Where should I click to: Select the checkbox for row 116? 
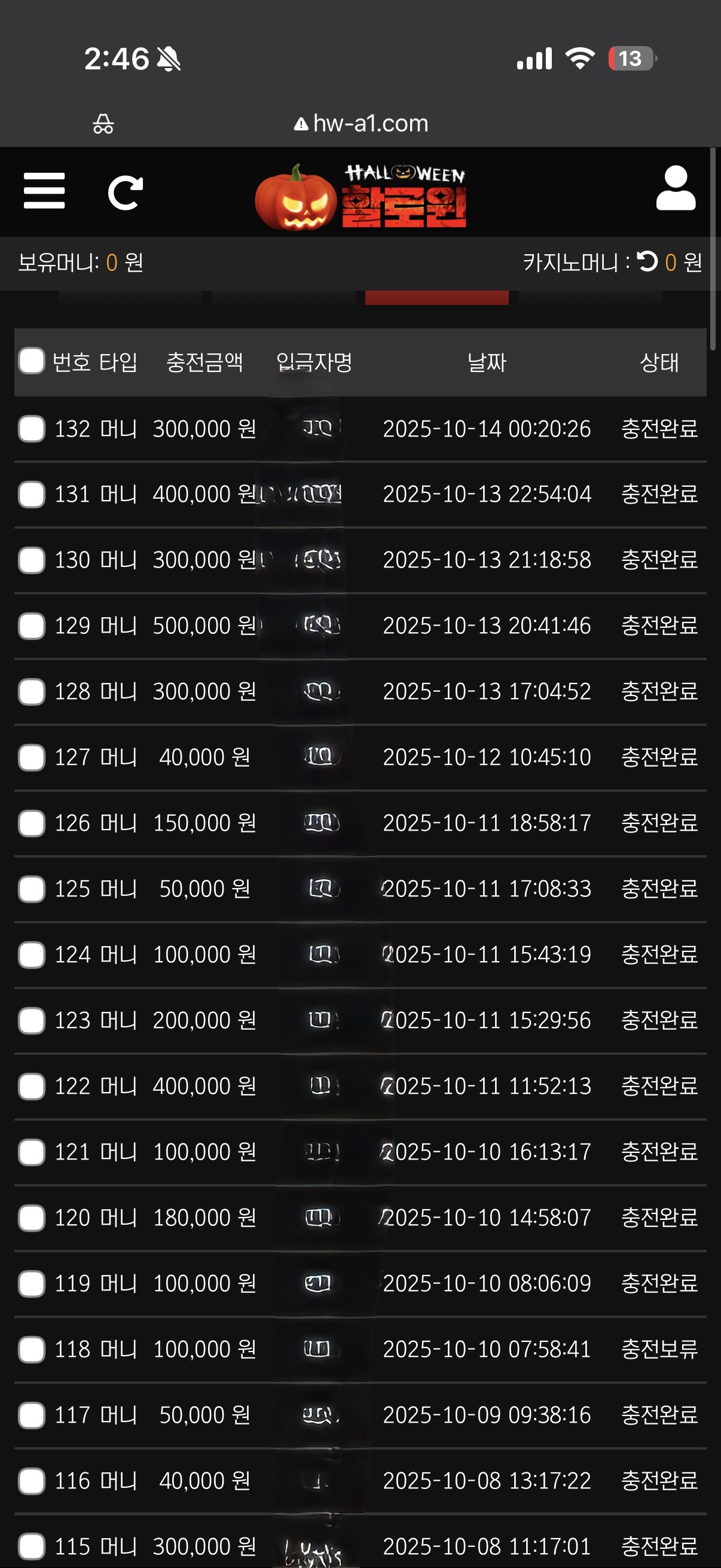tap(32, 1480)
